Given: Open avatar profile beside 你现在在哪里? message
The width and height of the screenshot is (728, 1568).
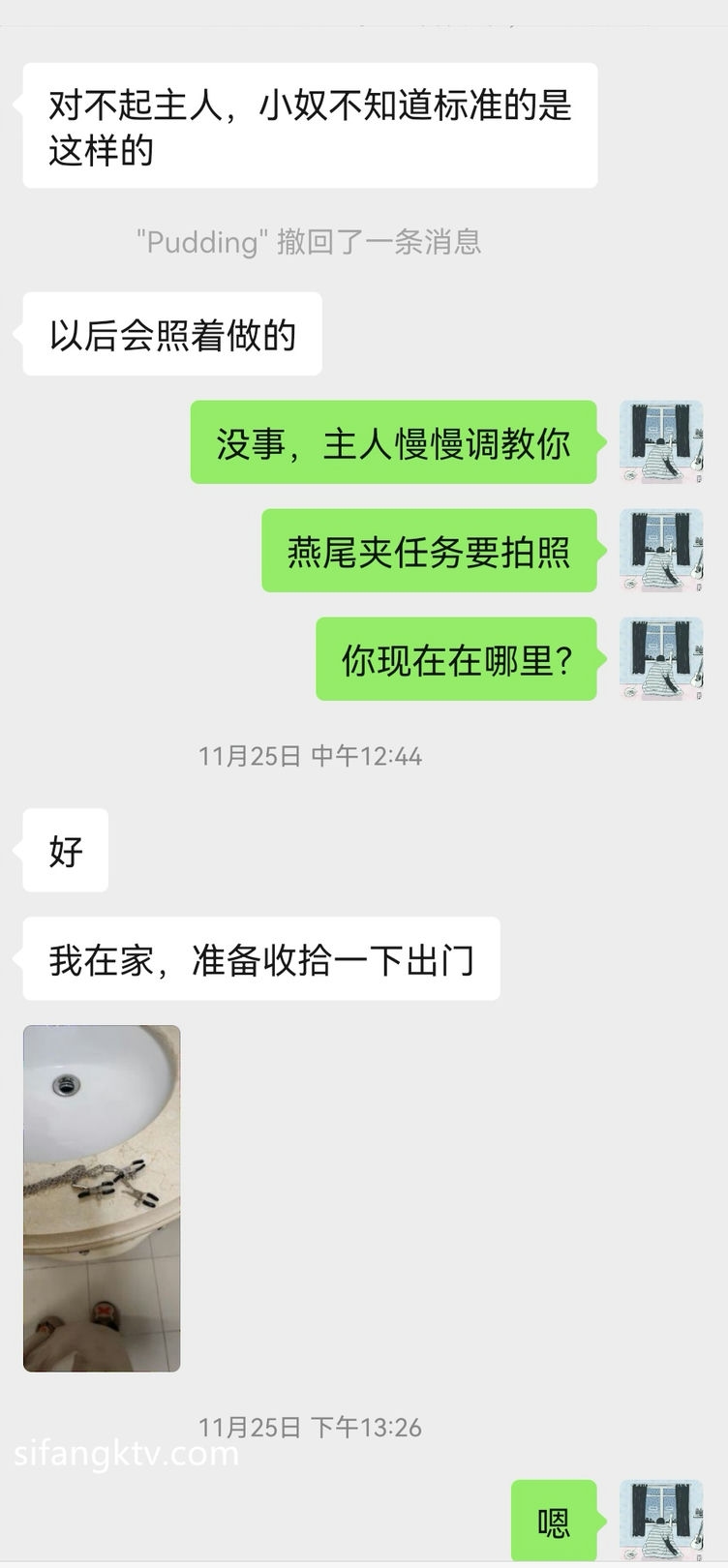Looking at the screenshot, I should (661, 659).
